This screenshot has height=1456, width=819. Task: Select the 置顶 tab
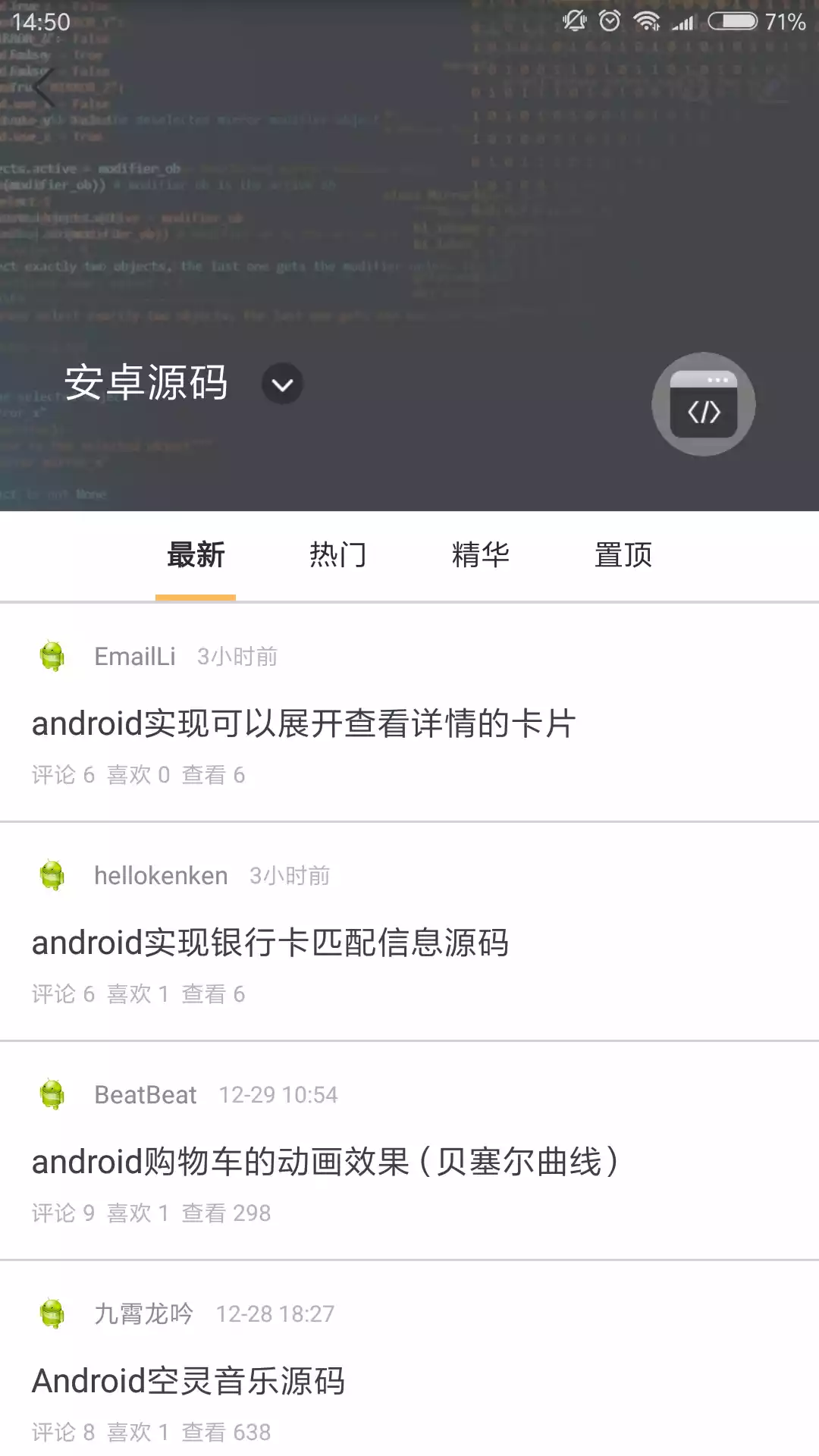623,555
